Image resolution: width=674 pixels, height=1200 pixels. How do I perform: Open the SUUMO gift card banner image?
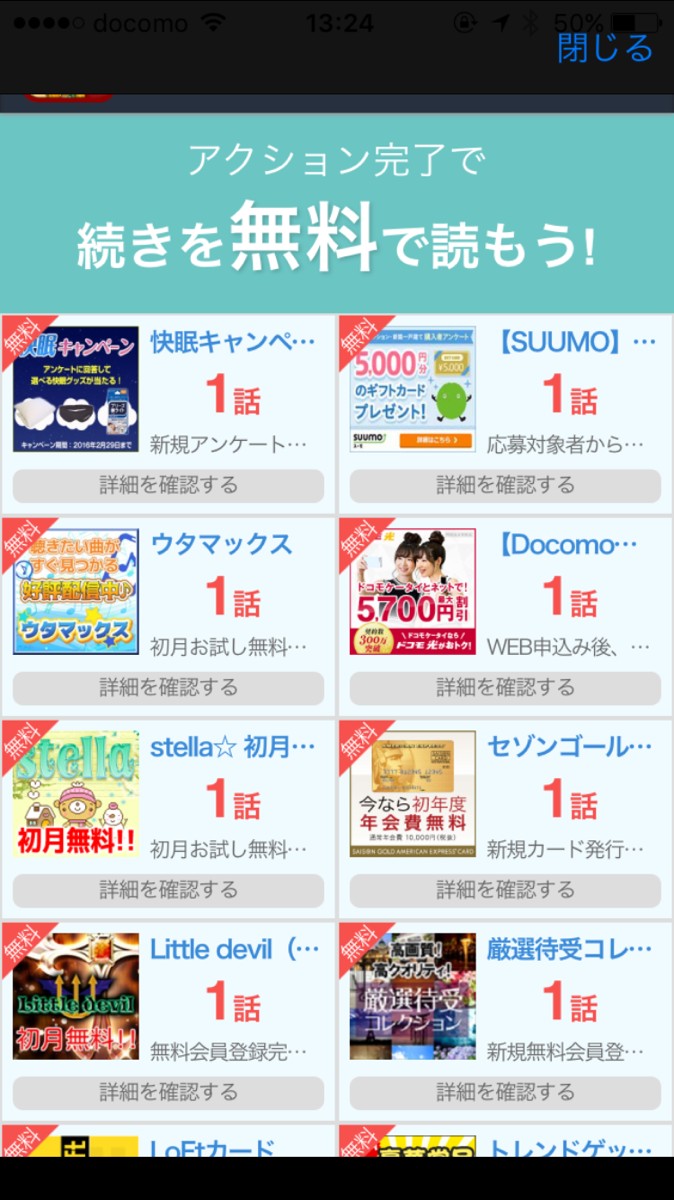[412, 389]
